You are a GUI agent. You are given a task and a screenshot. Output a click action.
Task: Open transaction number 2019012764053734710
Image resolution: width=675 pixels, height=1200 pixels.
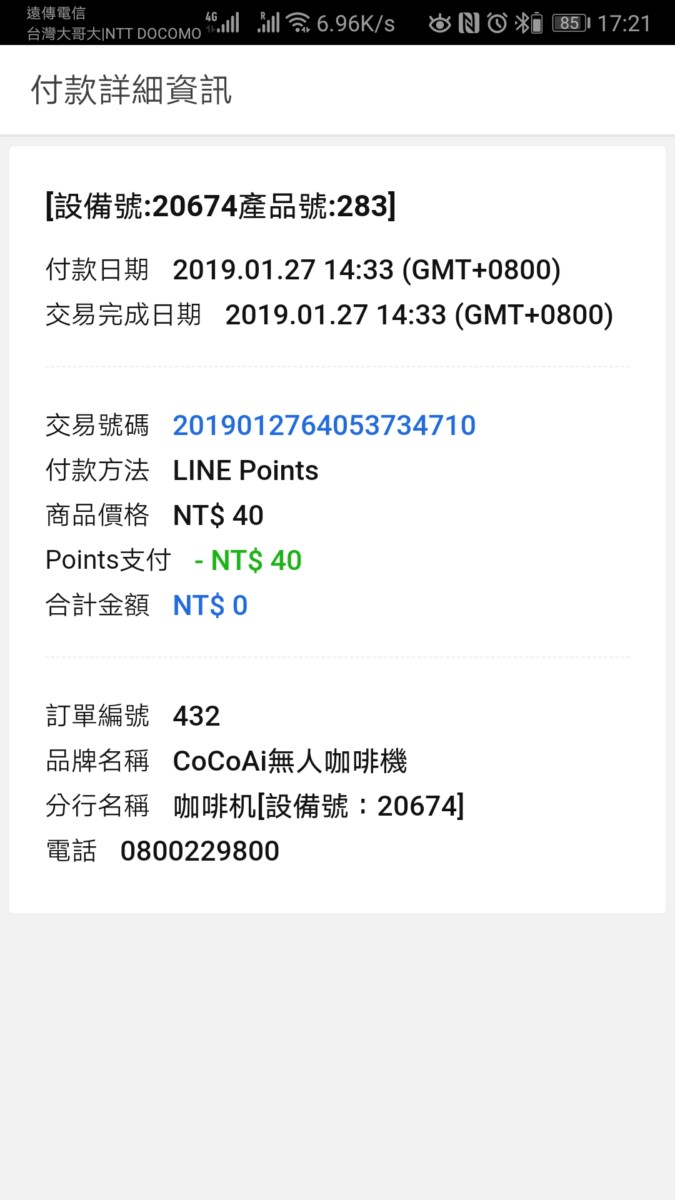[324, 426]
